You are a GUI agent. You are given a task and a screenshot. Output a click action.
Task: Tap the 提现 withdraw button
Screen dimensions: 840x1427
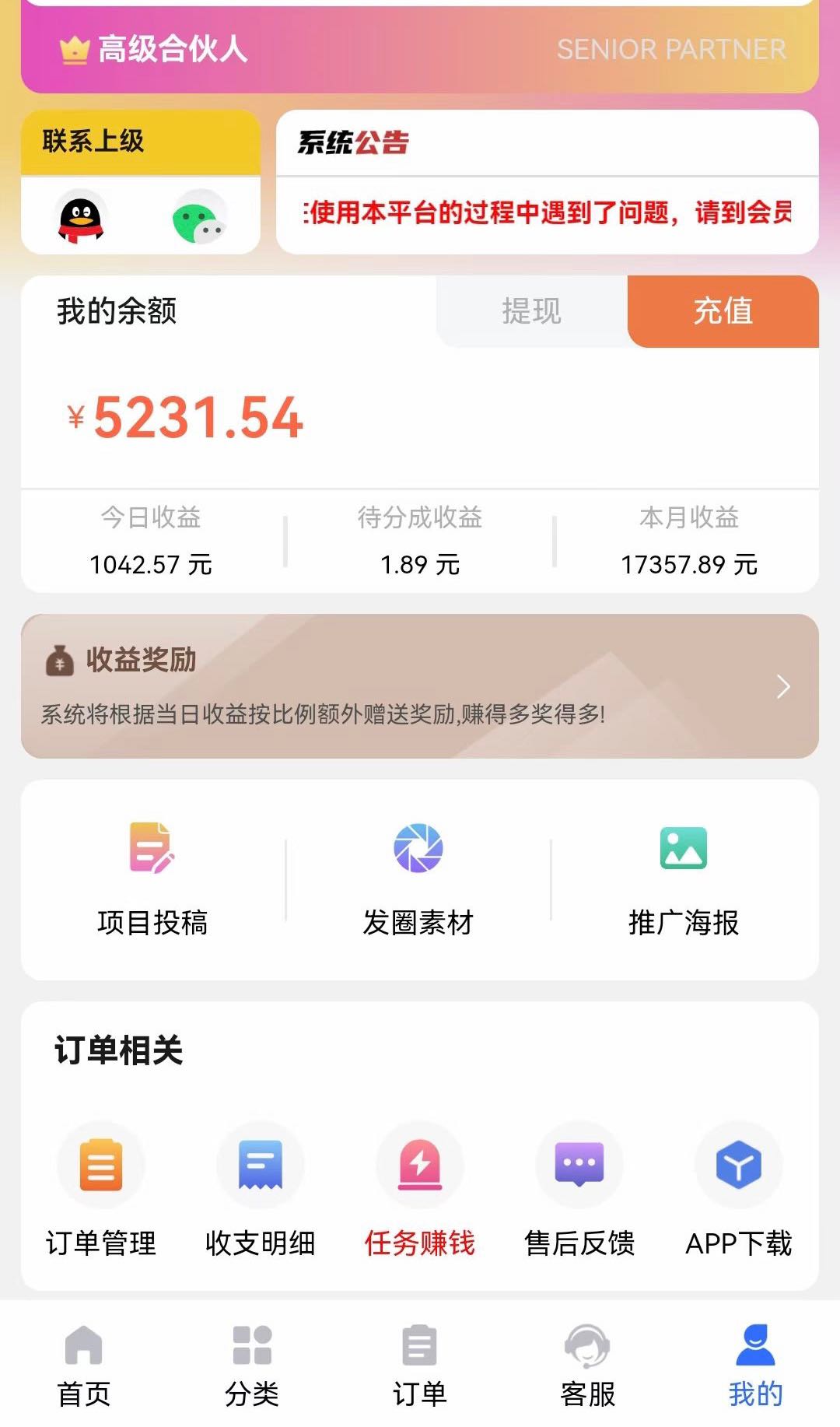[x=531, y=311]
